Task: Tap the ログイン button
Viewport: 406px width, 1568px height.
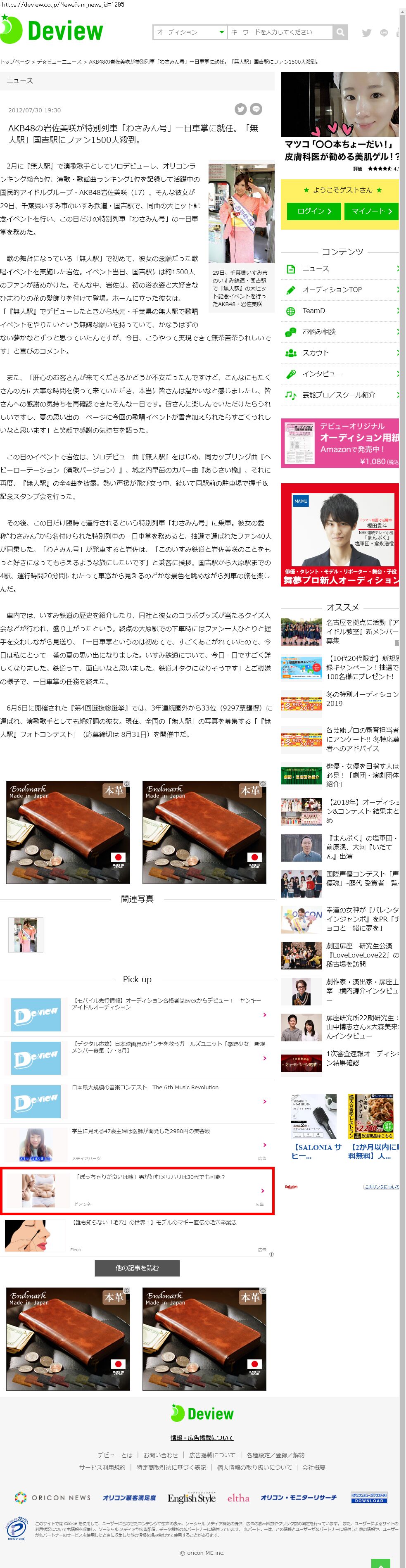Action: (314, 211)
